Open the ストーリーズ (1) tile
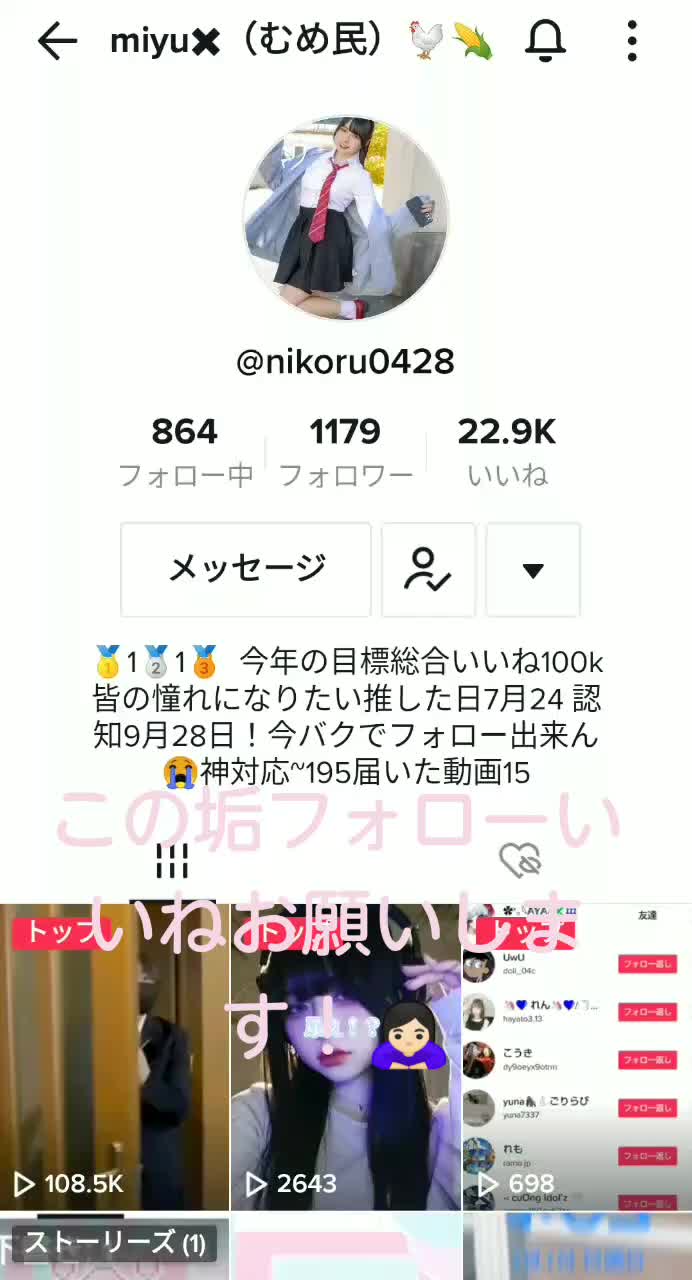This screenshot has height=1280, width=692. 114,1246
